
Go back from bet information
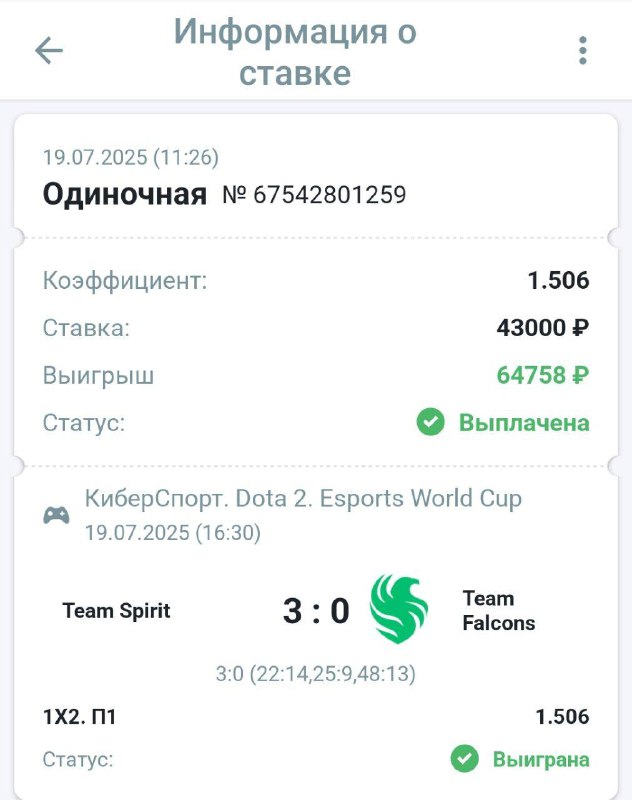coord(48,51)
